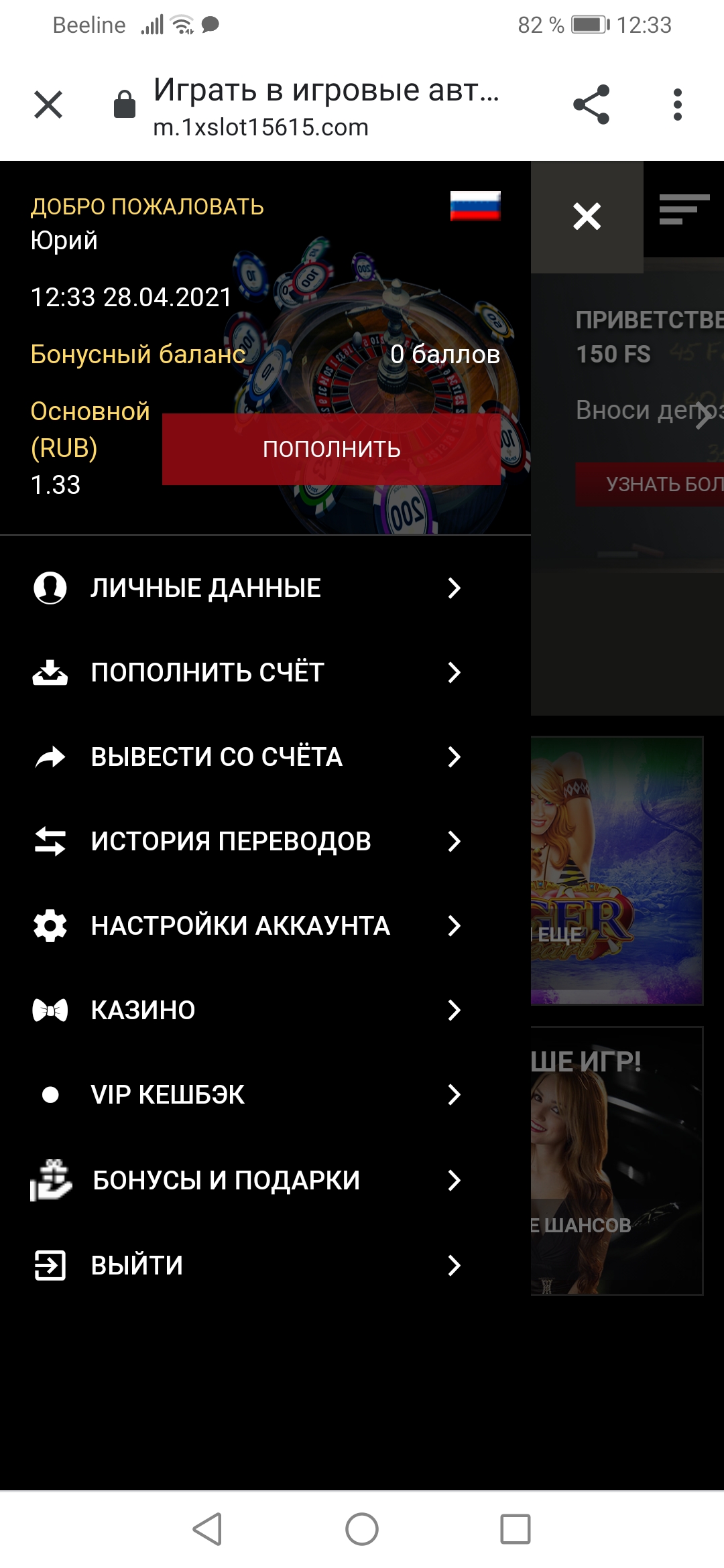The width and height of the screenshot is (724, 1568).
Task: Close the browser custom tab
Action: coord(48,105)
